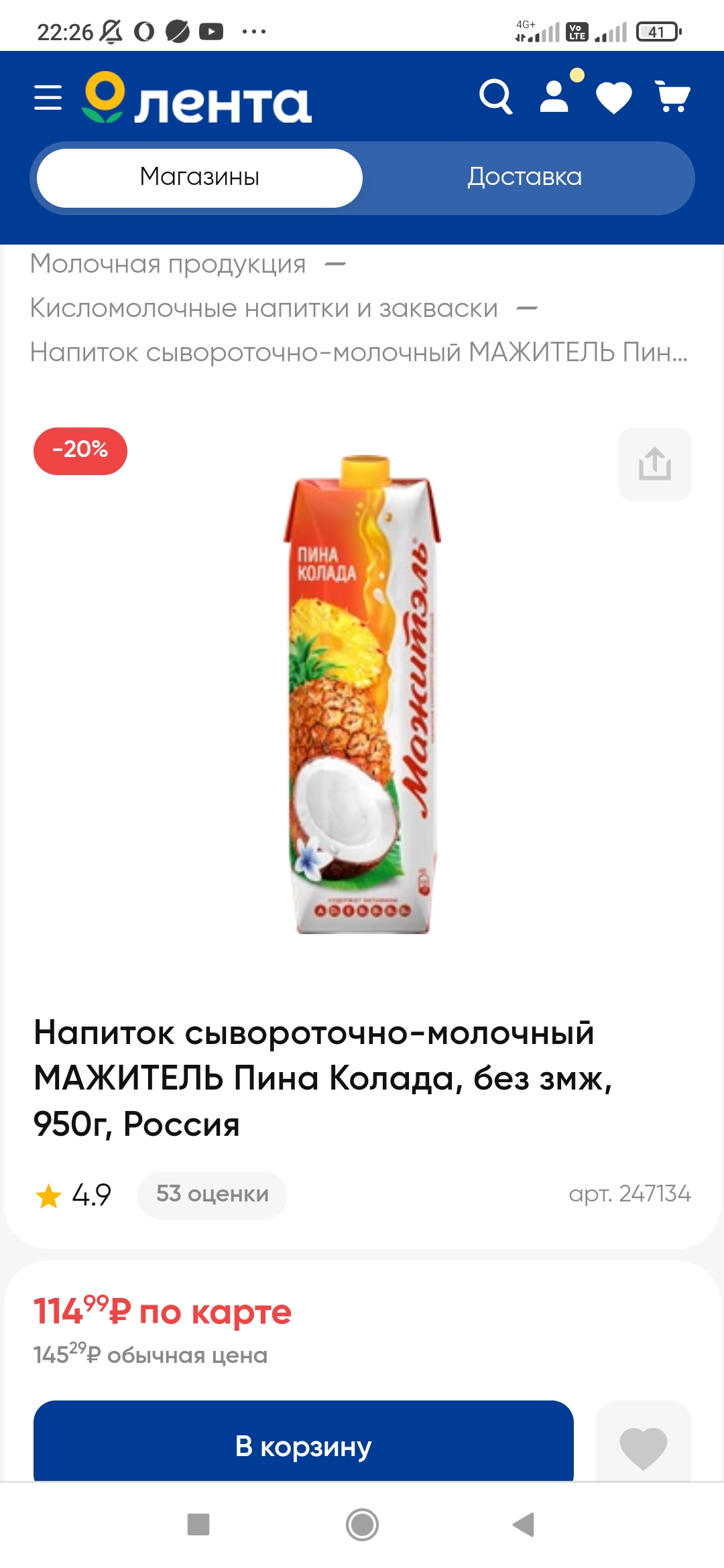Open the Мажитэль product photo
Image resolution: width=724 pixels, height=1568 pixels.
click(x=363, y=695)
